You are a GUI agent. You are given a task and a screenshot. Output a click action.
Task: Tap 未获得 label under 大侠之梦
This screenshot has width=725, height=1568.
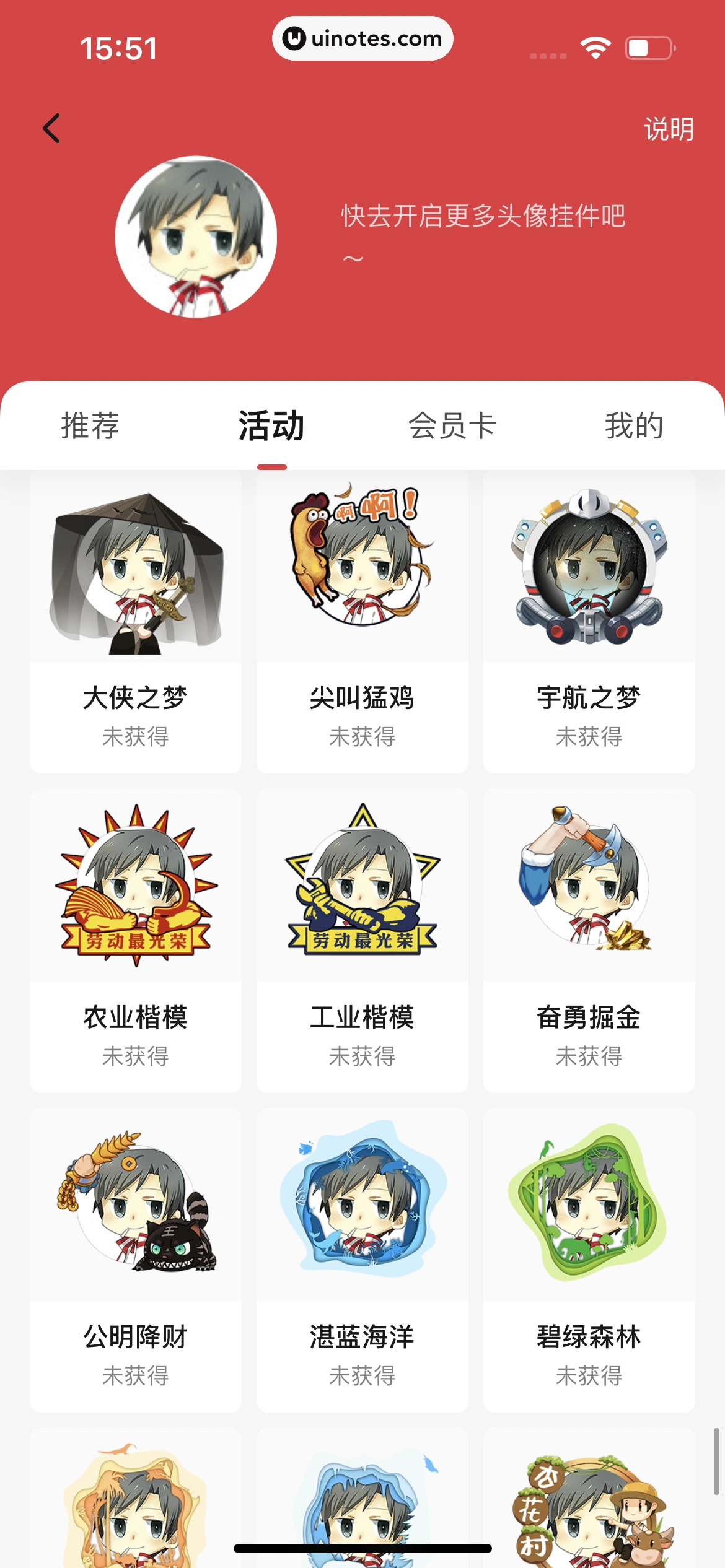coord(135,737)
